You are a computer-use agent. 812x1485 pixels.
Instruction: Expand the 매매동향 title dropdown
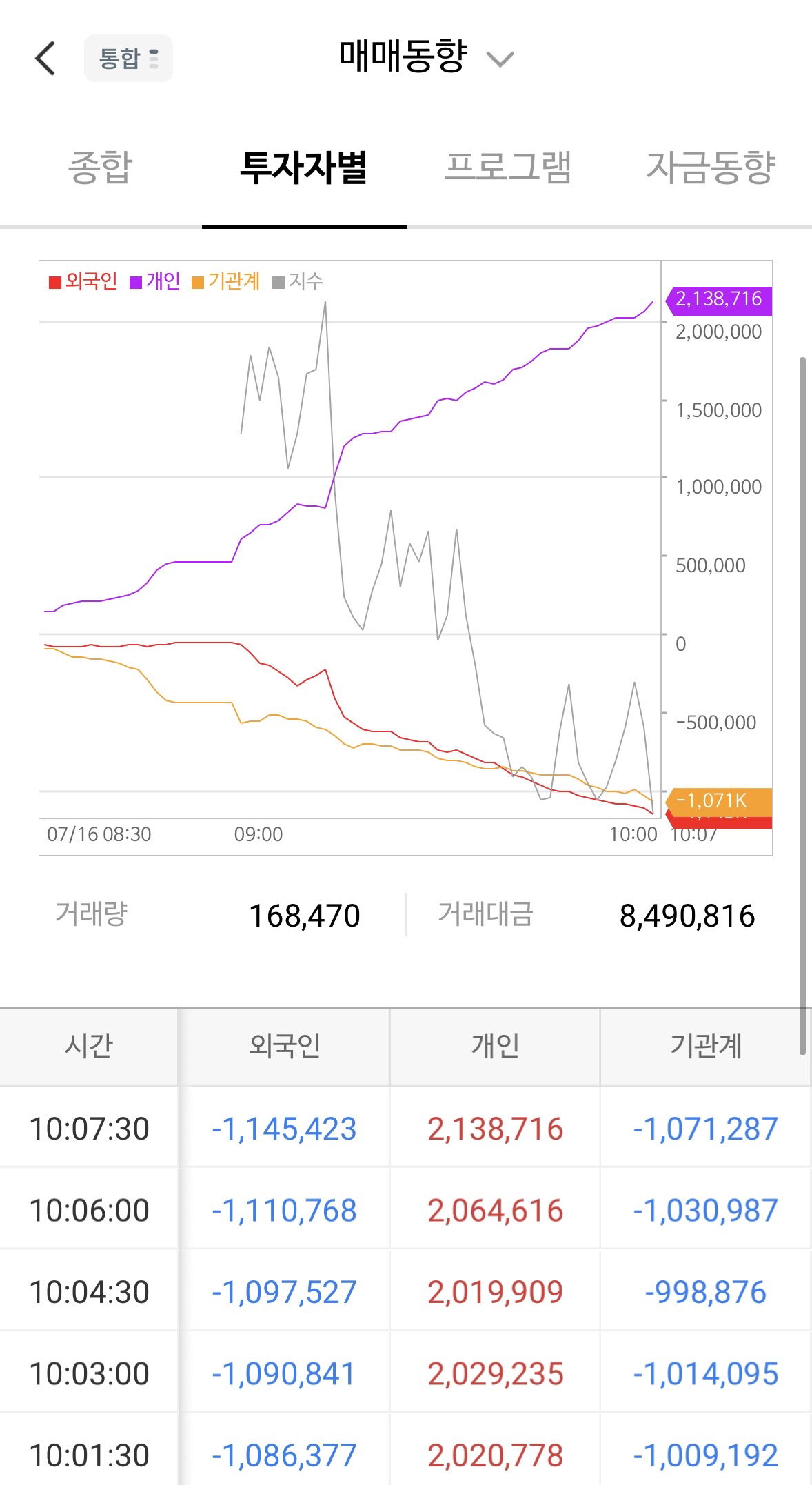(x=426, y=57)
